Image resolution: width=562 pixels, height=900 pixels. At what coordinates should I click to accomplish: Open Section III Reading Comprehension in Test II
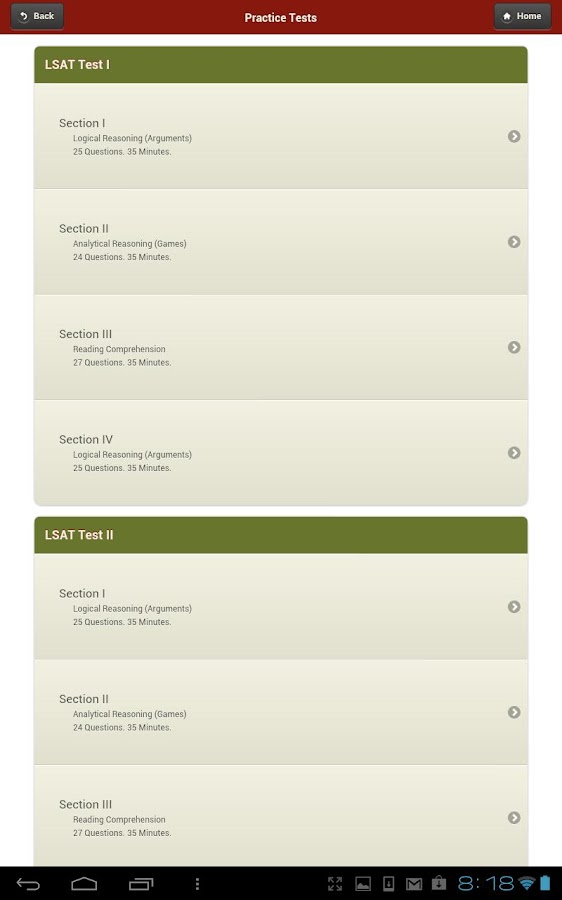pos(281,816)
